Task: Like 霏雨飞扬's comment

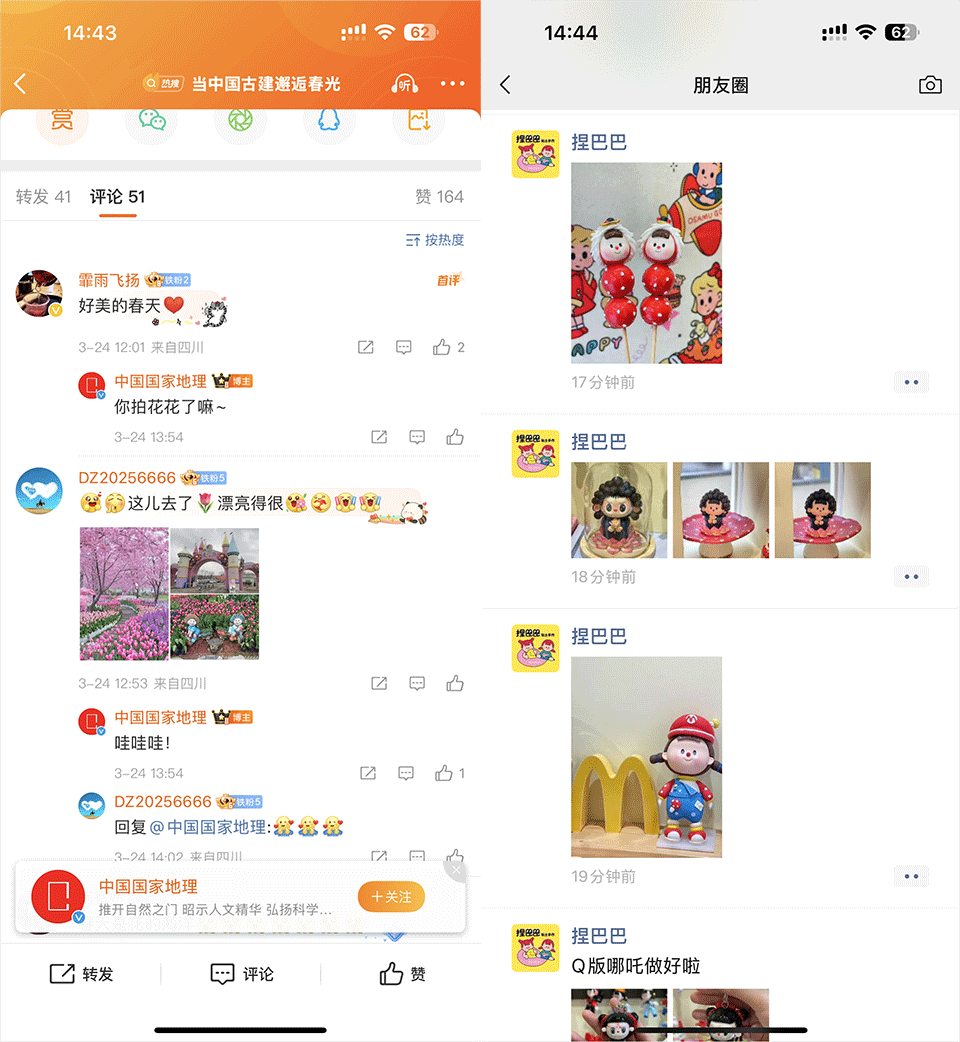Action: coord(442,347)
